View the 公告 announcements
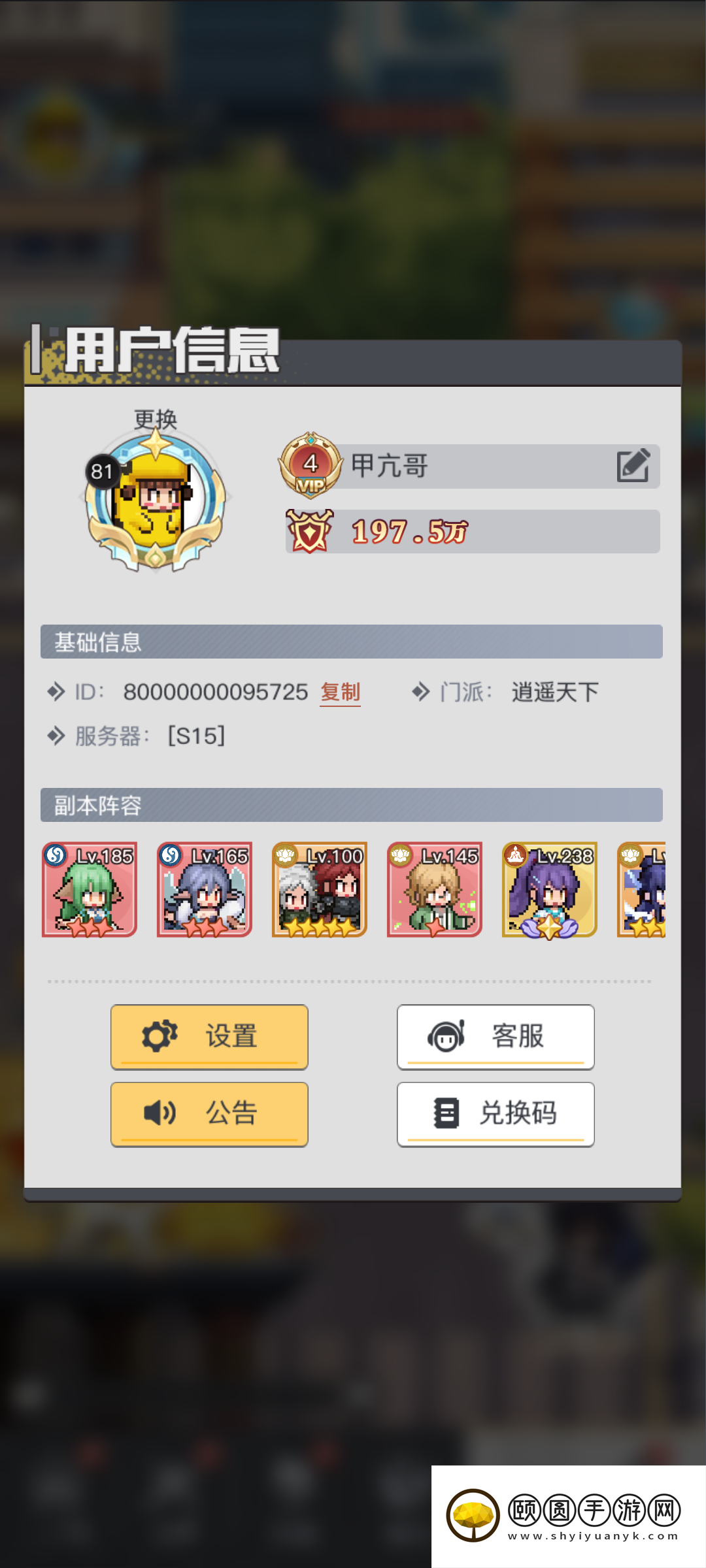The width and height of the screenshot is (706, 1568). click(x=209, y=1114)
